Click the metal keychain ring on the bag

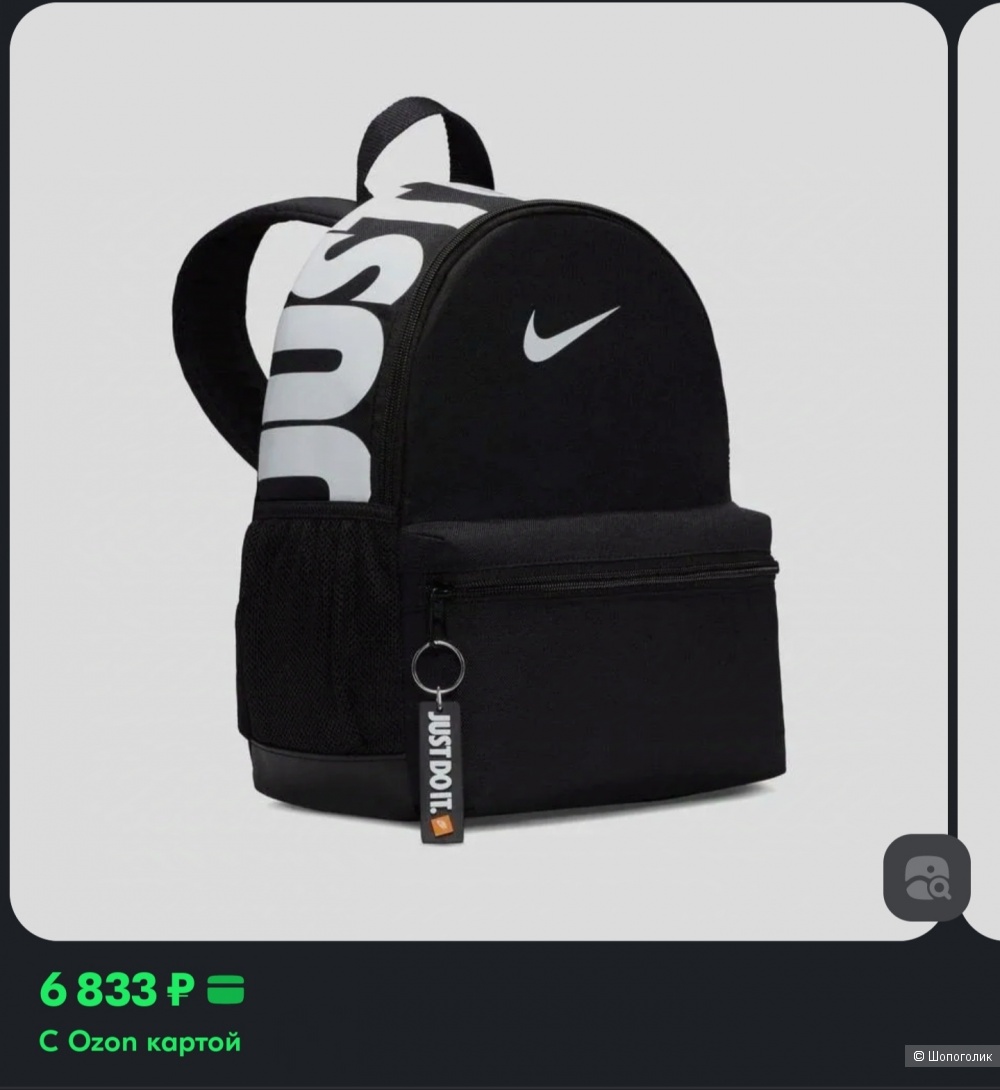point(437,670)
